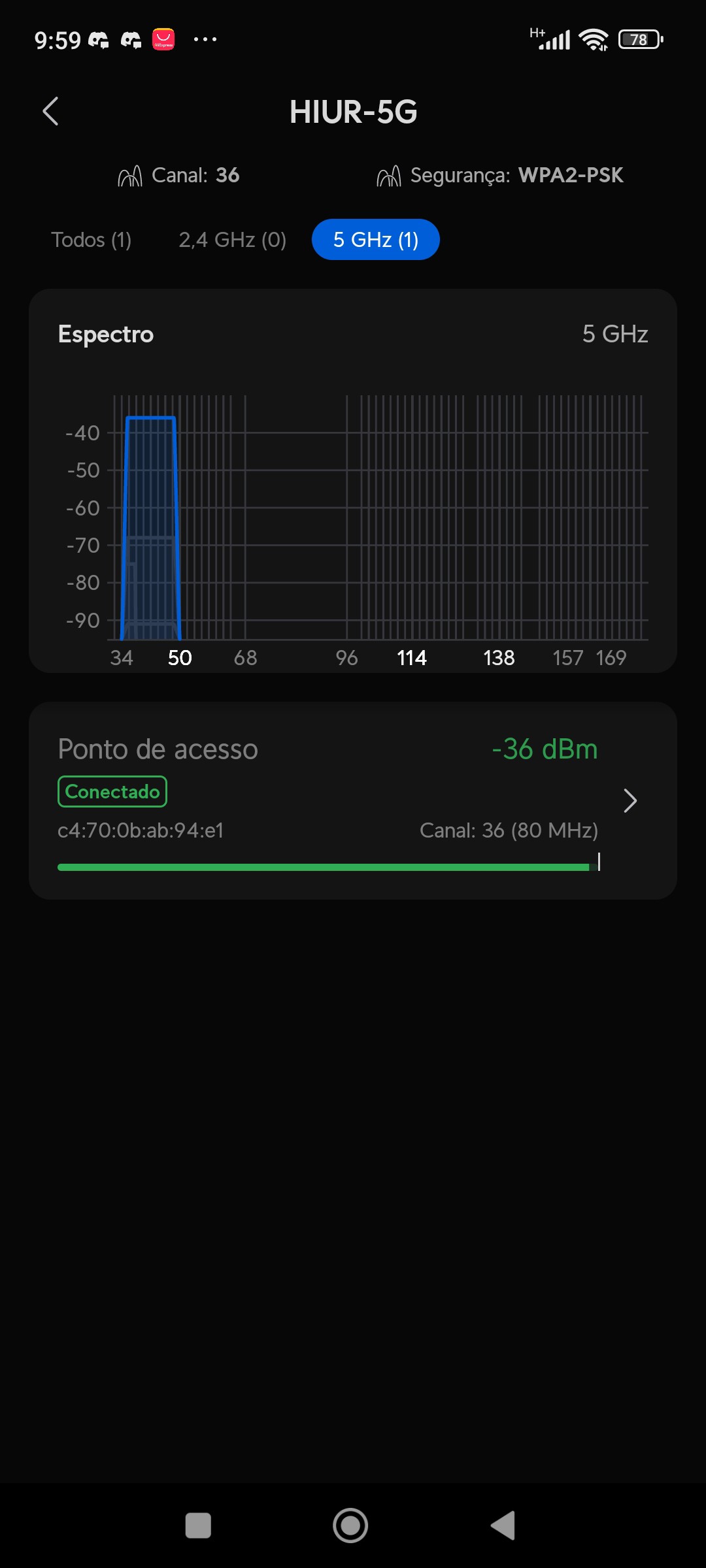Tap the system home button

pyautogui.click(x=350, y=1526)
